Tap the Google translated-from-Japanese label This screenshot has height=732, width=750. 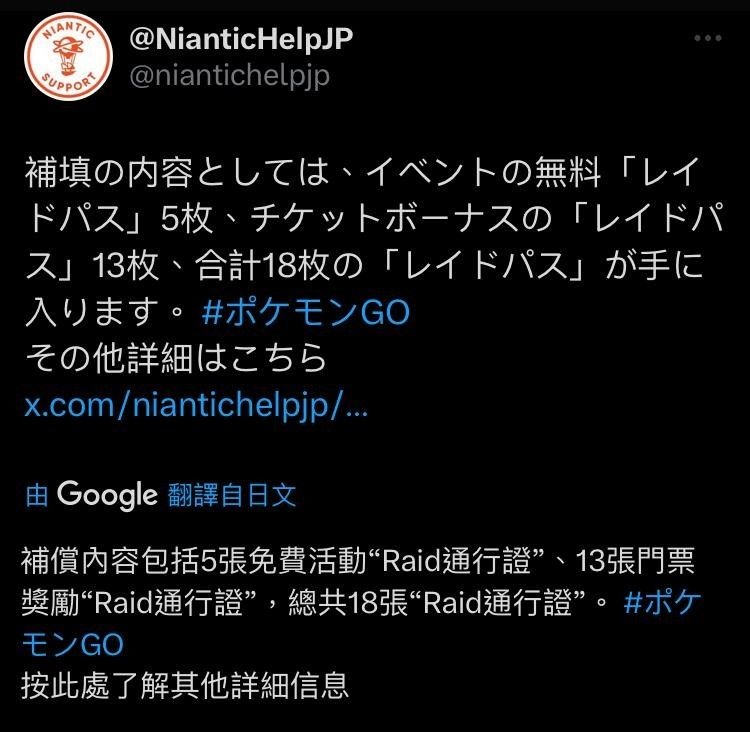coord(161,494)
